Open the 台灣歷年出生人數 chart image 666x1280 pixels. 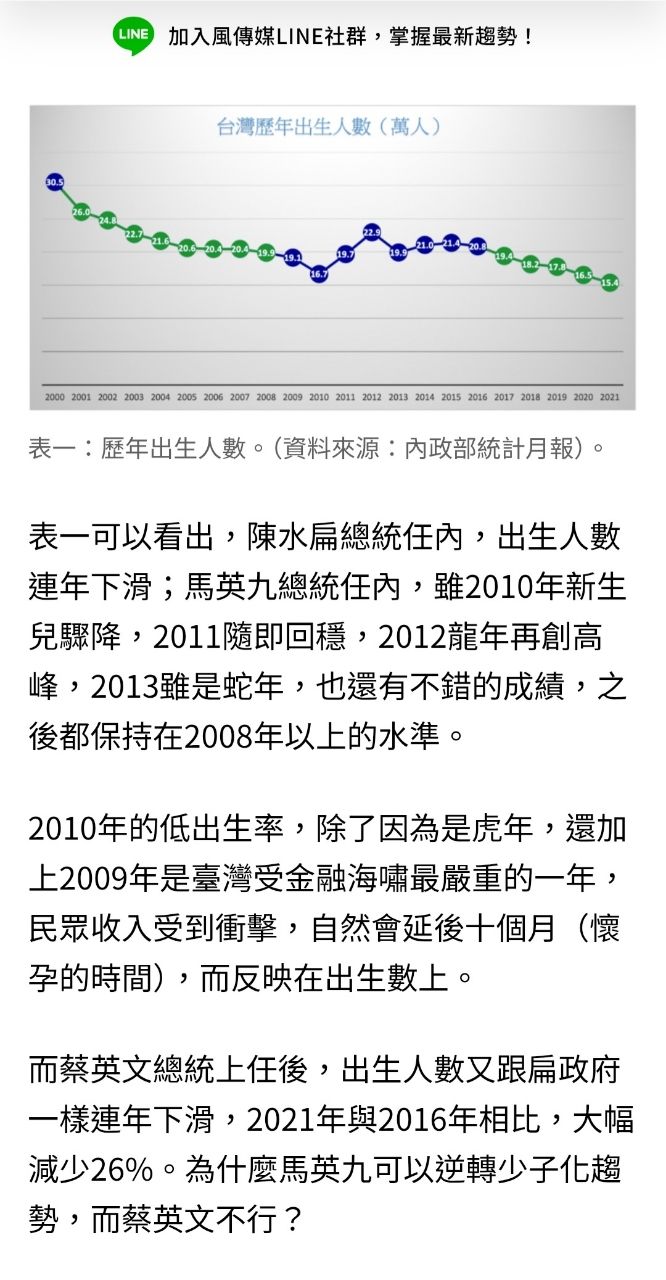332,257
